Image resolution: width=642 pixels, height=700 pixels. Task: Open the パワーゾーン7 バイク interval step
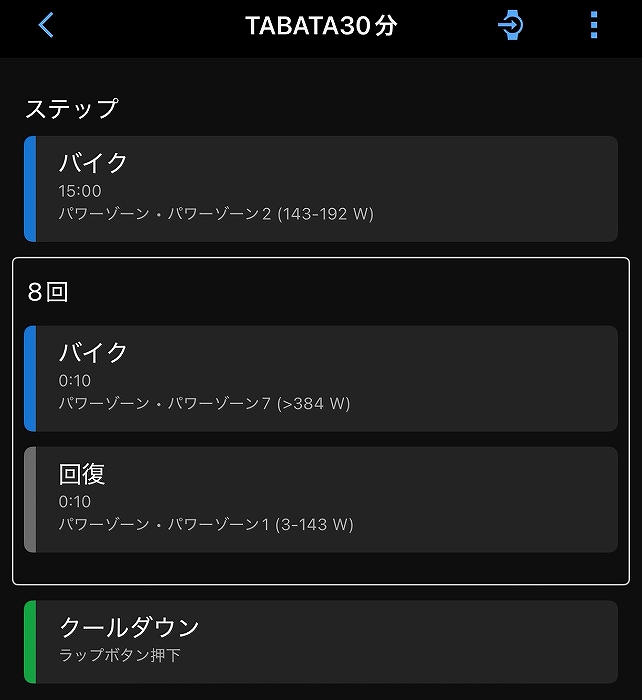pos(320,378)
